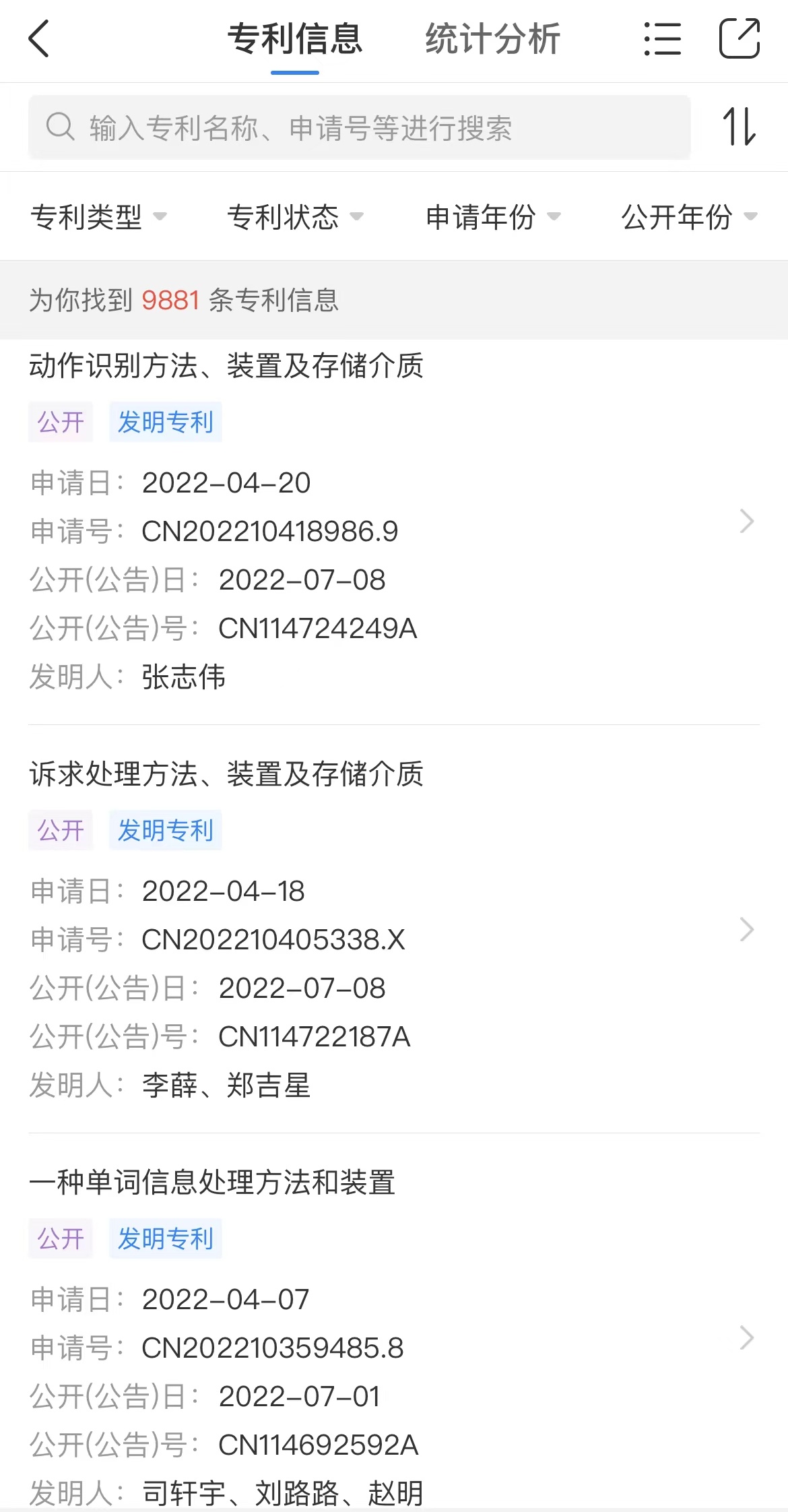Viewport: 788px width, 1512px height.
Task: Expand the 专利类型 filter
Action: pos(99,217)
